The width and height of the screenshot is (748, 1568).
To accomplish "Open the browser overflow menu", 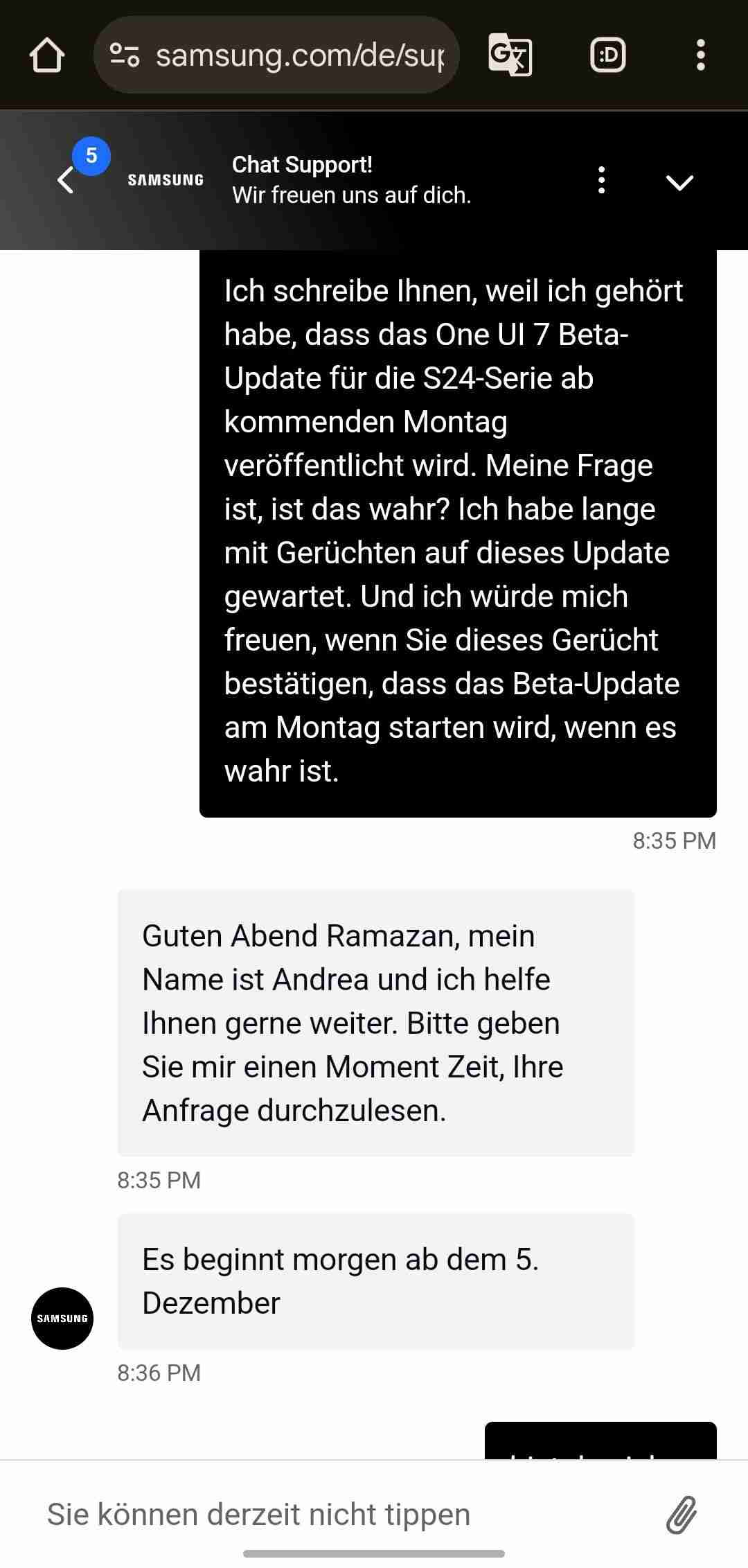I will [x=700, y=55].
